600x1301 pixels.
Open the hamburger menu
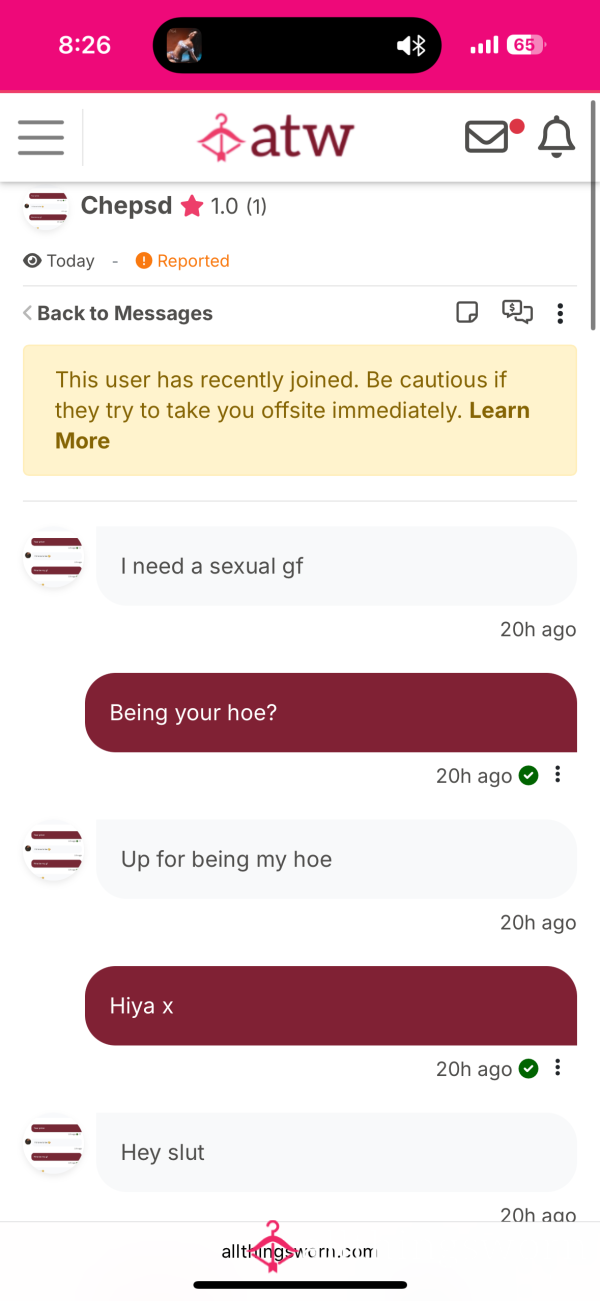tap(41, 137)
